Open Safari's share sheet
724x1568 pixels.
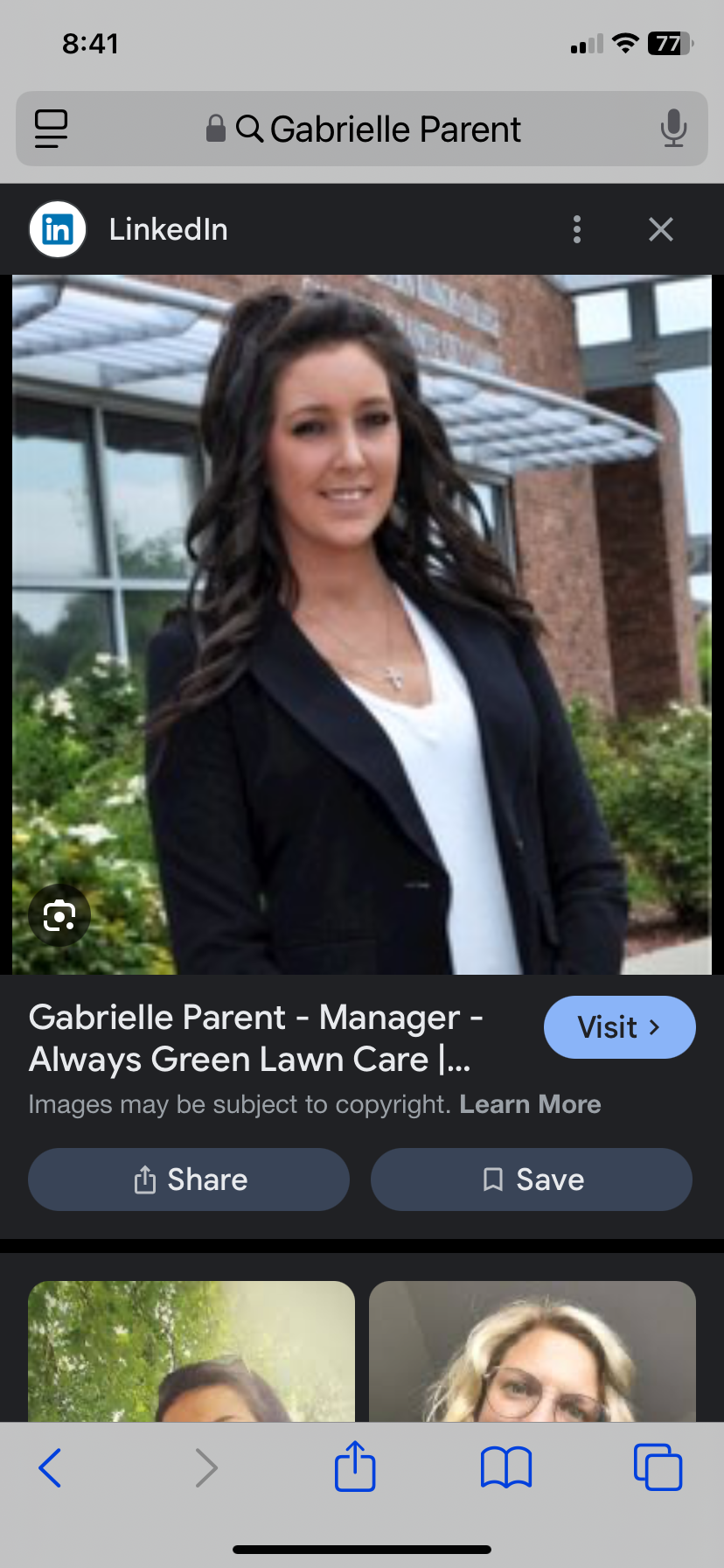click(355, 1466)
